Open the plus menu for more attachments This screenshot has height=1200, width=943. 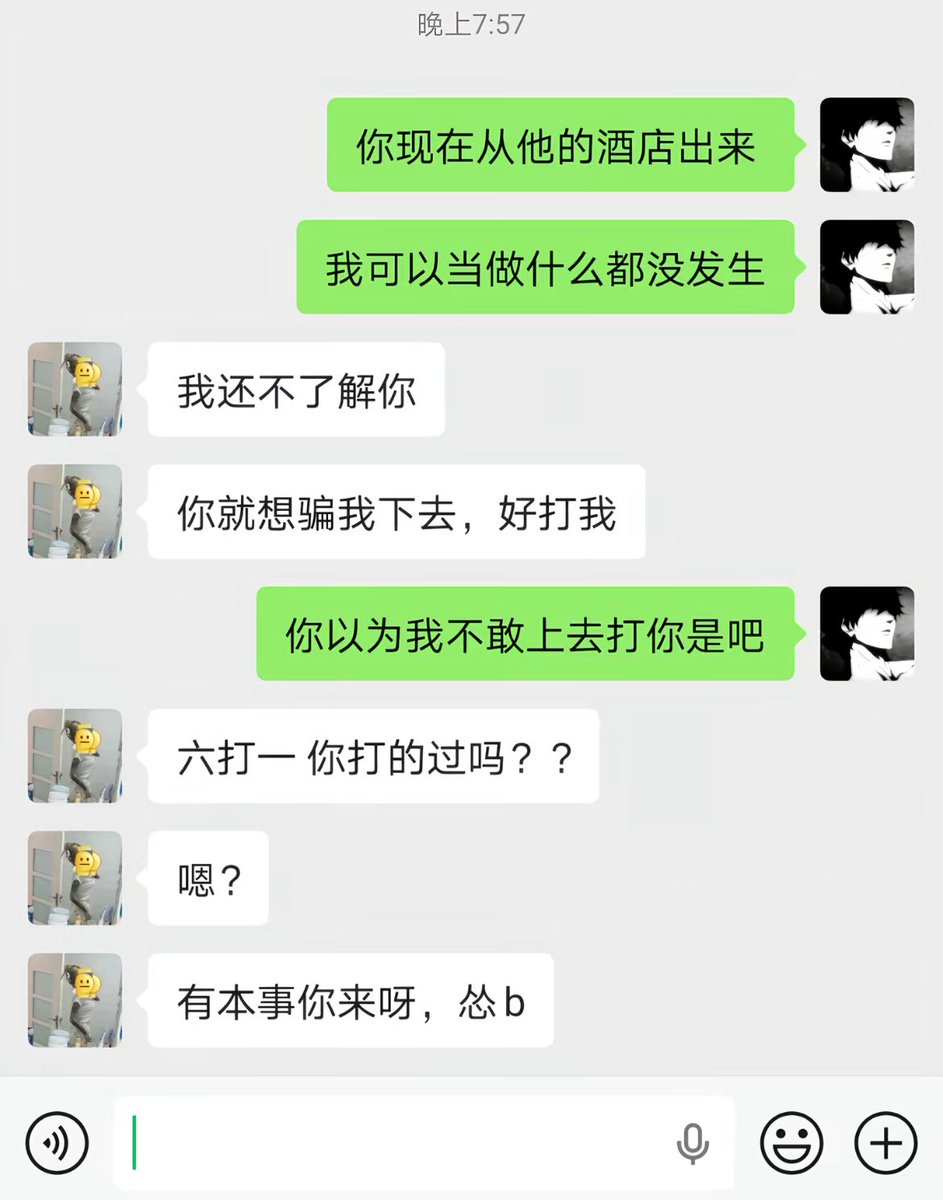click(x=885, y=1141)
